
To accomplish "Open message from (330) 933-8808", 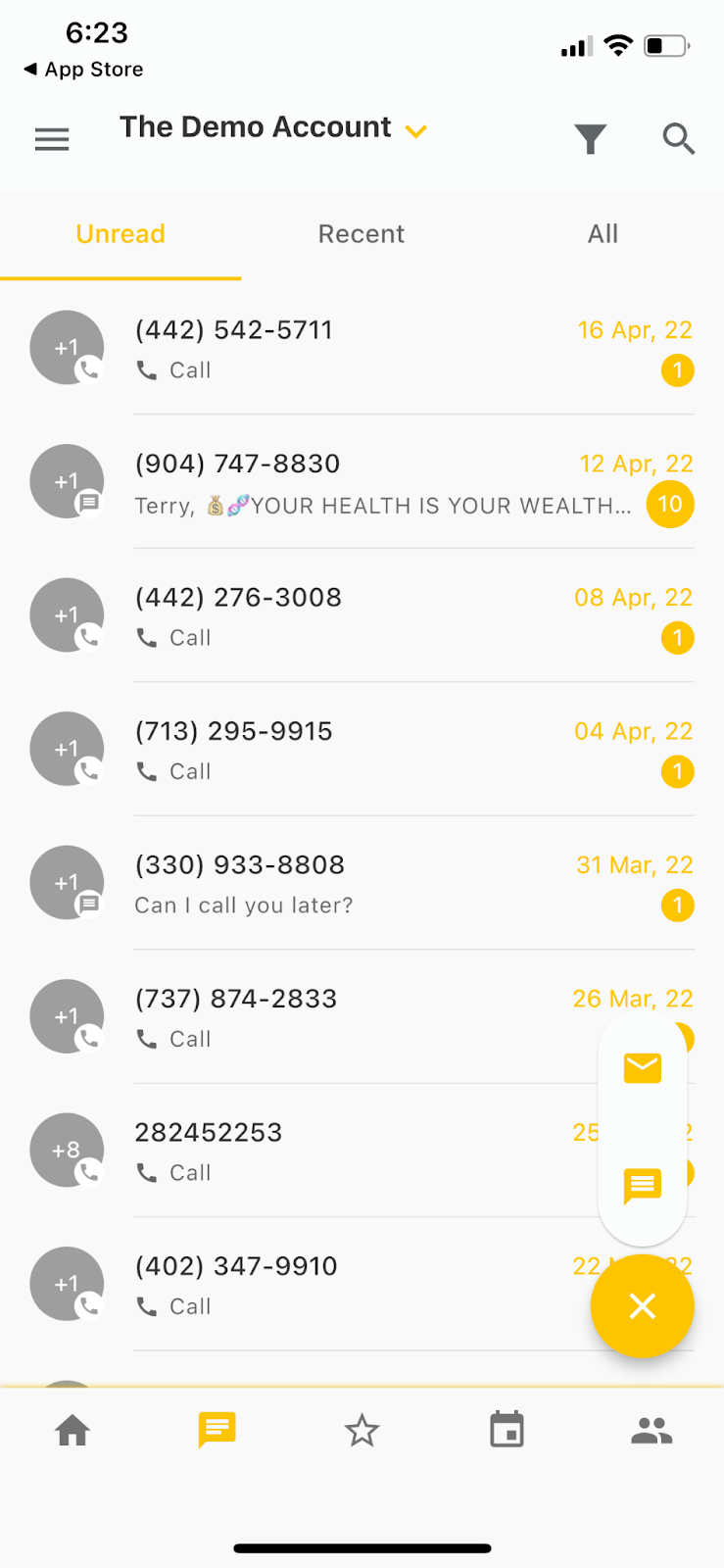I will (362, 883).
